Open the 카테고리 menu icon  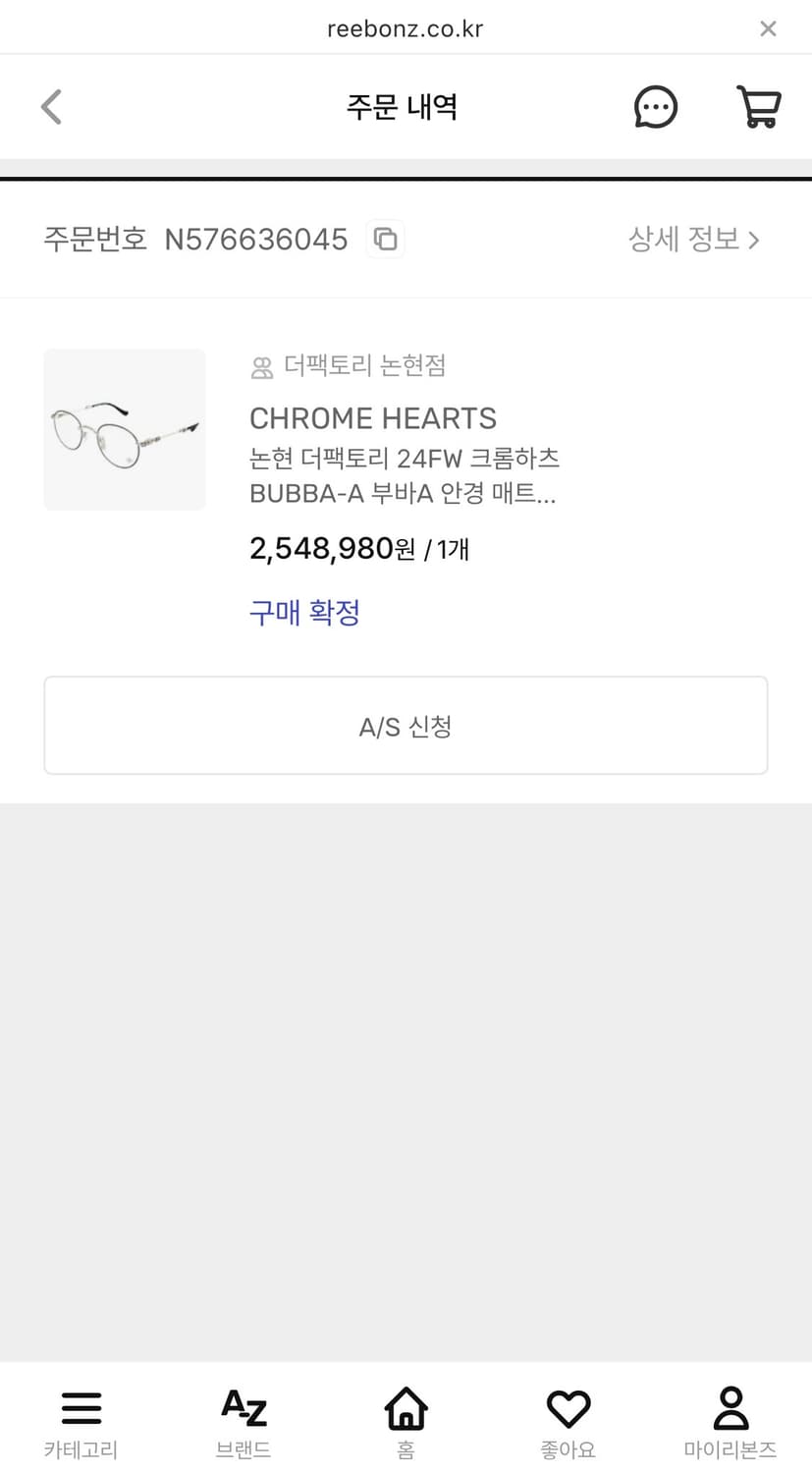[81, 1408]
